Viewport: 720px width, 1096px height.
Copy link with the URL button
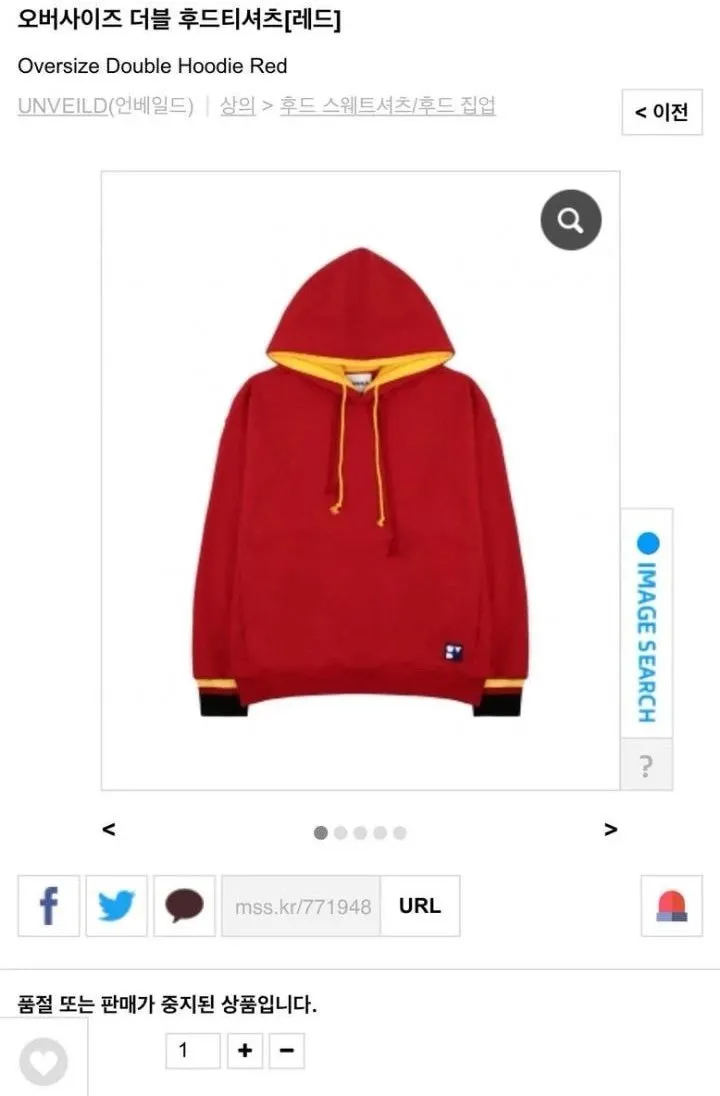pyautogui.click(x=420, y=906)
